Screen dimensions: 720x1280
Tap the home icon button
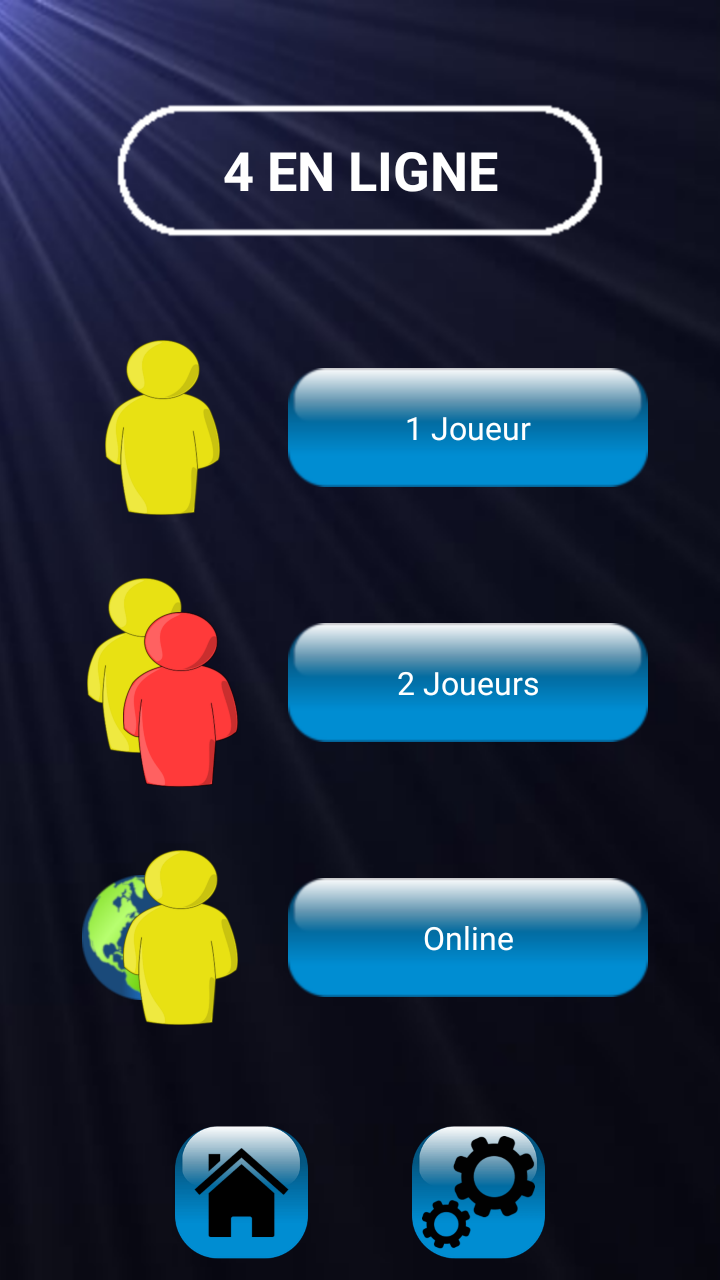coord(241,1192)
